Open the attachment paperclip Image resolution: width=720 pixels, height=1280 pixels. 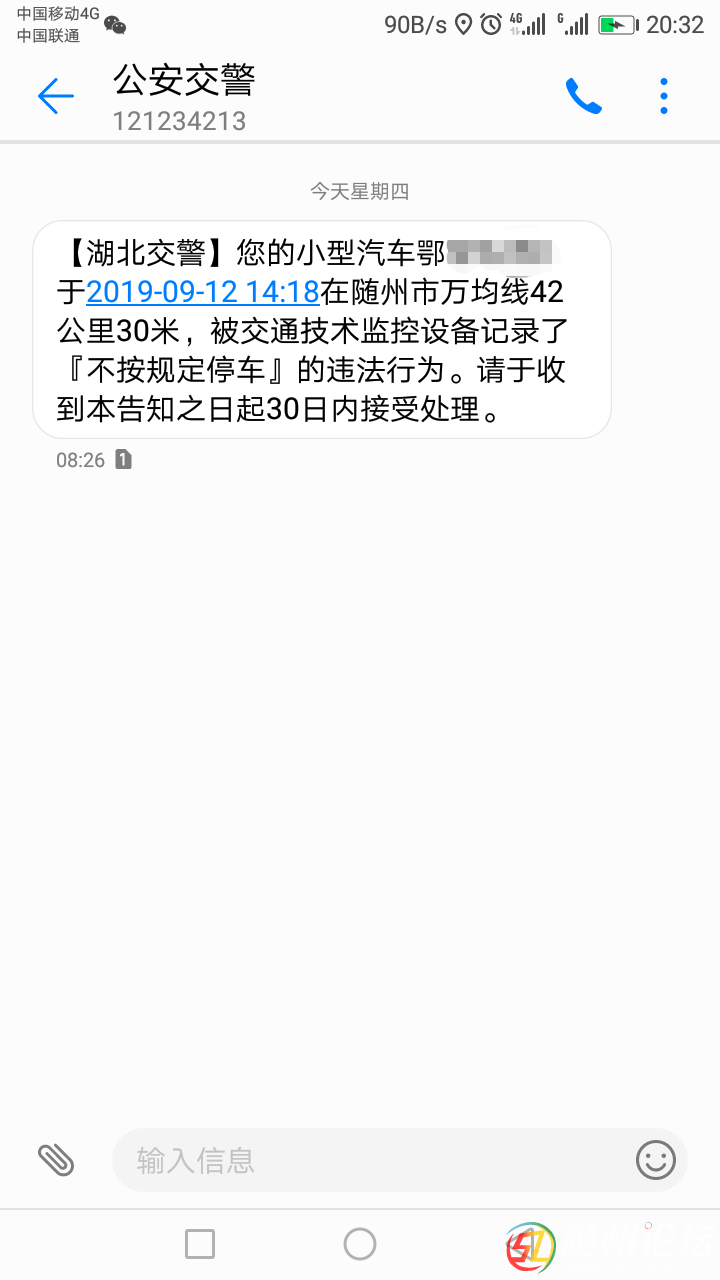click(x=56, y=1159)
